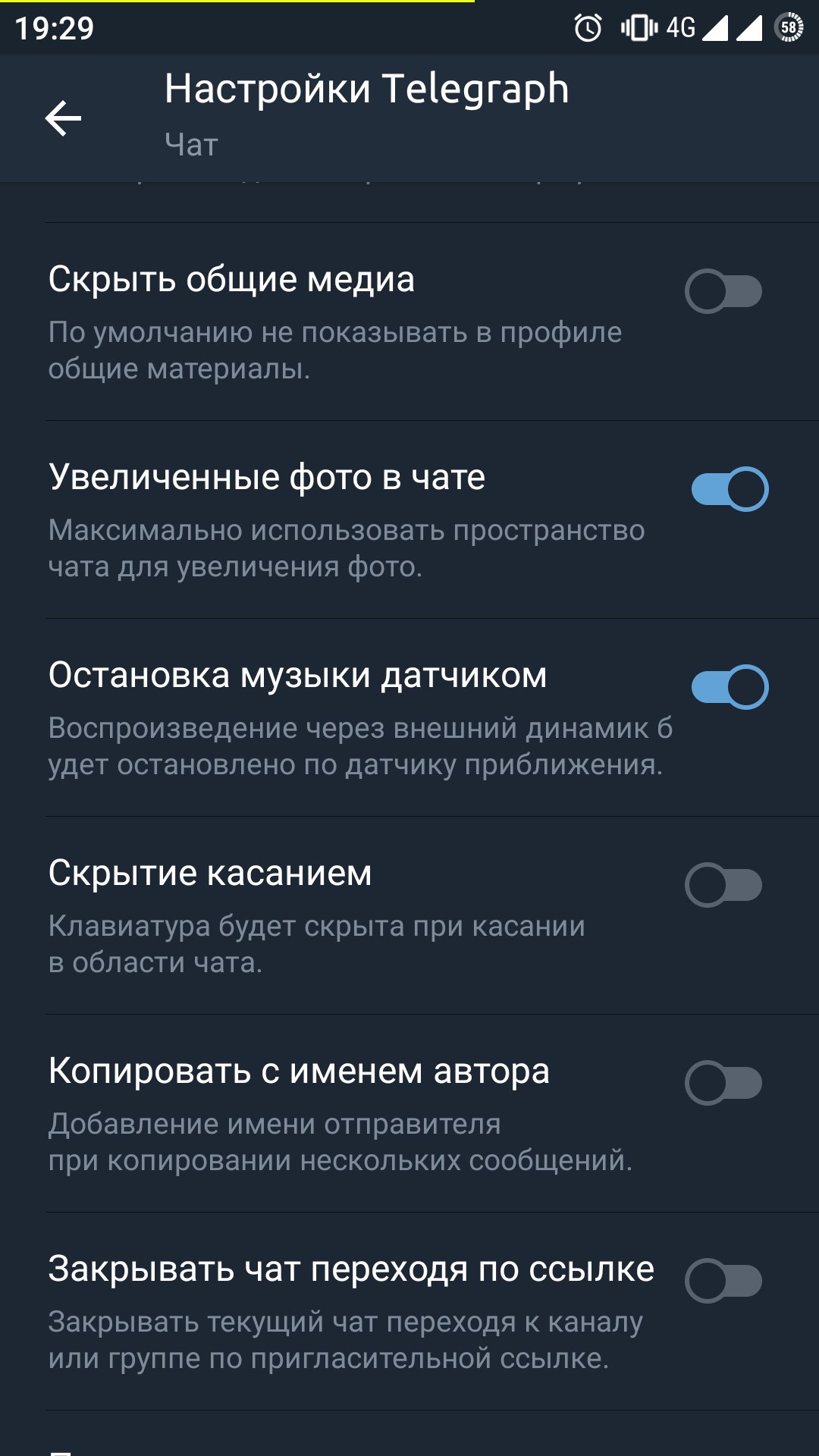Turn off Увеличенные фото в чате
Viewport: 819px width, 1456px height.
coord(730,489)
